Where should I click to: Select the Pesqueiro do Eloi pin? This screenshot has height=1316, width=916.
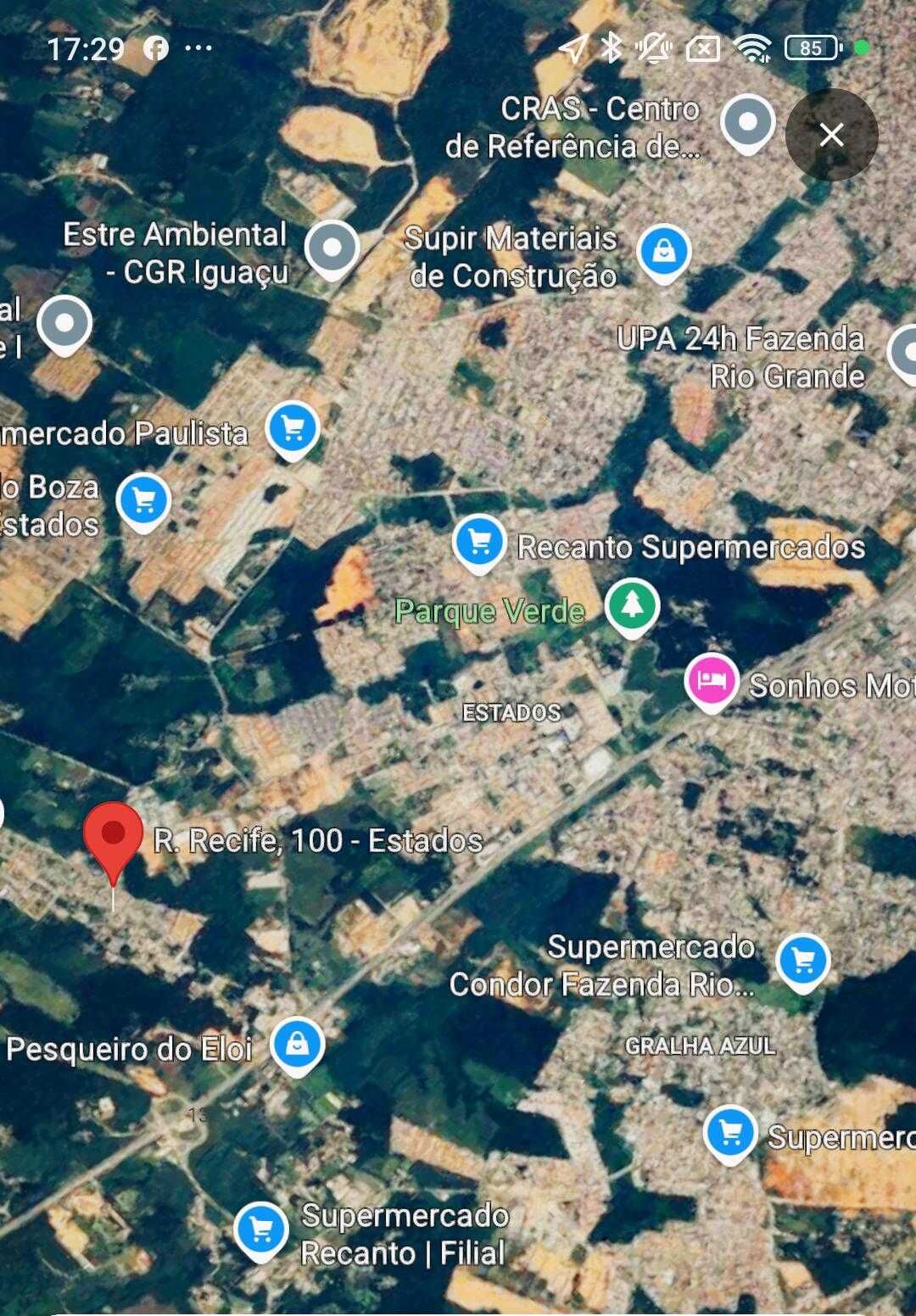point(297,1044)
